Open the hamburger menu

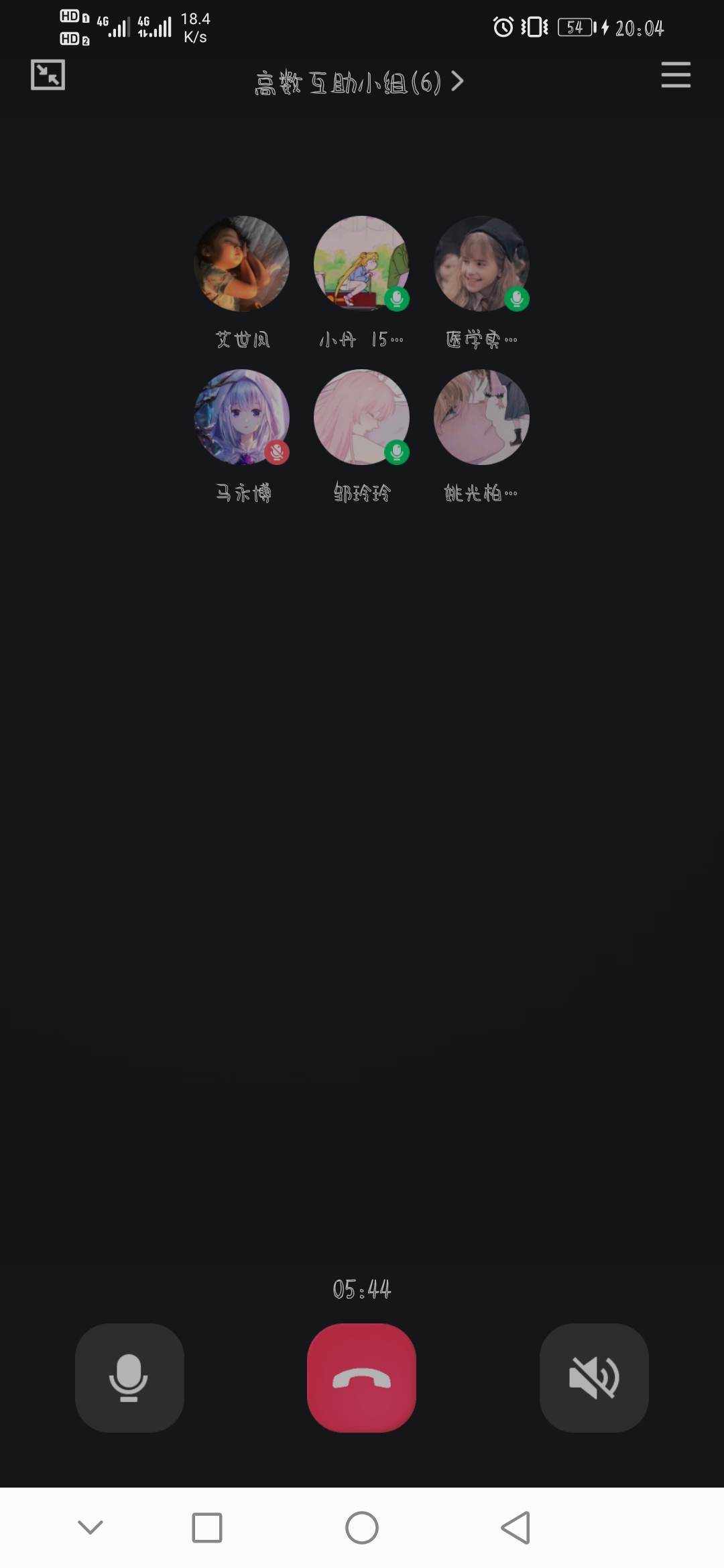click(x=675, y=74)
